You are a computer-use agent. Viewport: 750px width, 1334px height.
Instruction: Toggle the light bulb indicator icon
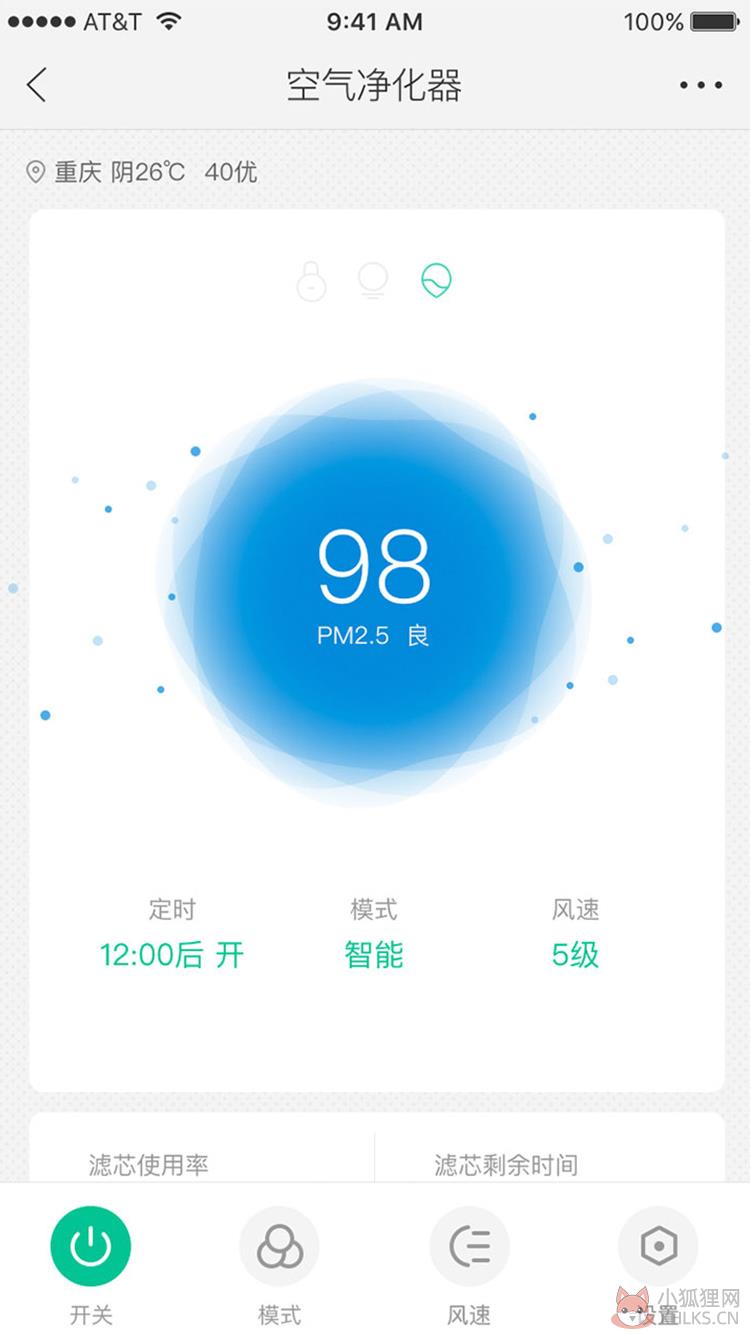coord(373,281)
